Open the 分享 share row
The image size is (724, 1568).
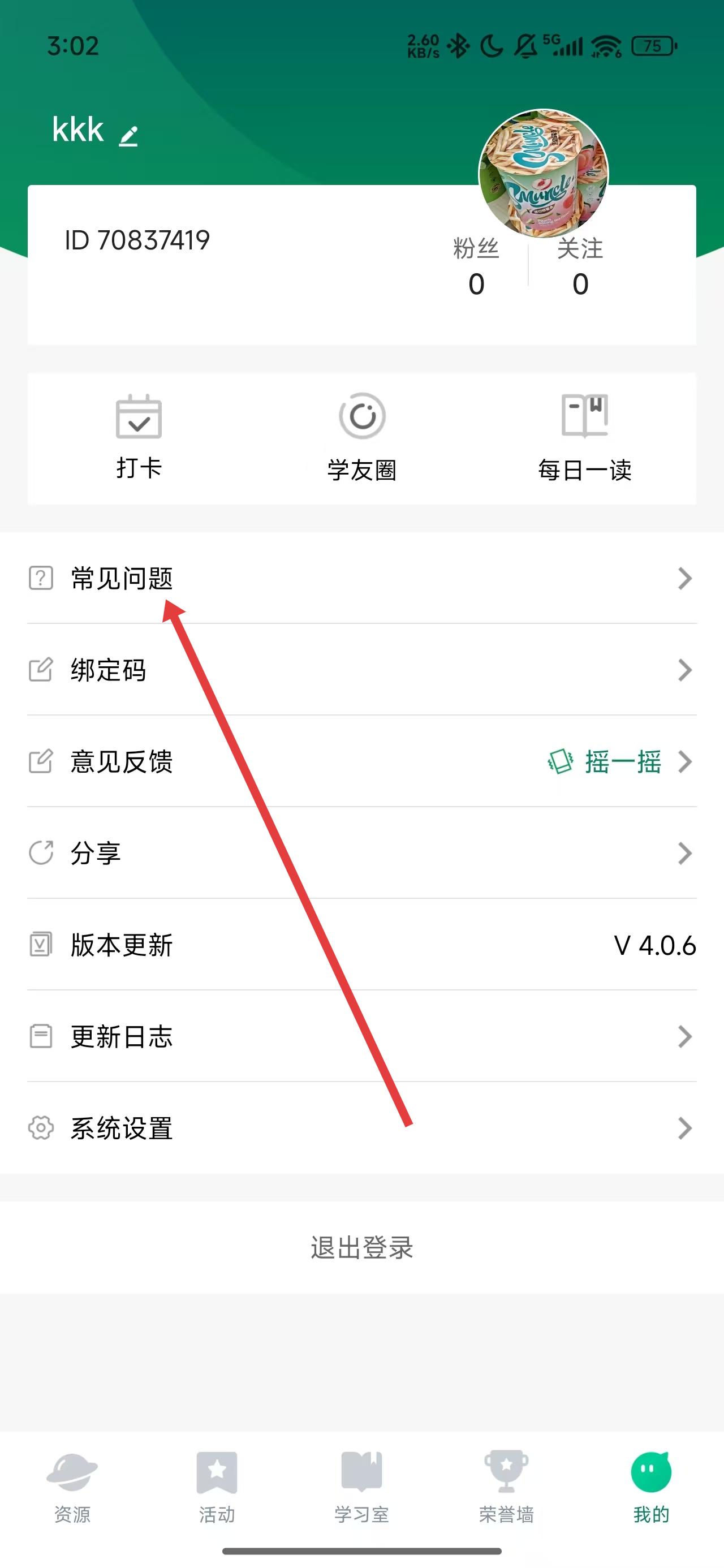[x=361, y=853]
